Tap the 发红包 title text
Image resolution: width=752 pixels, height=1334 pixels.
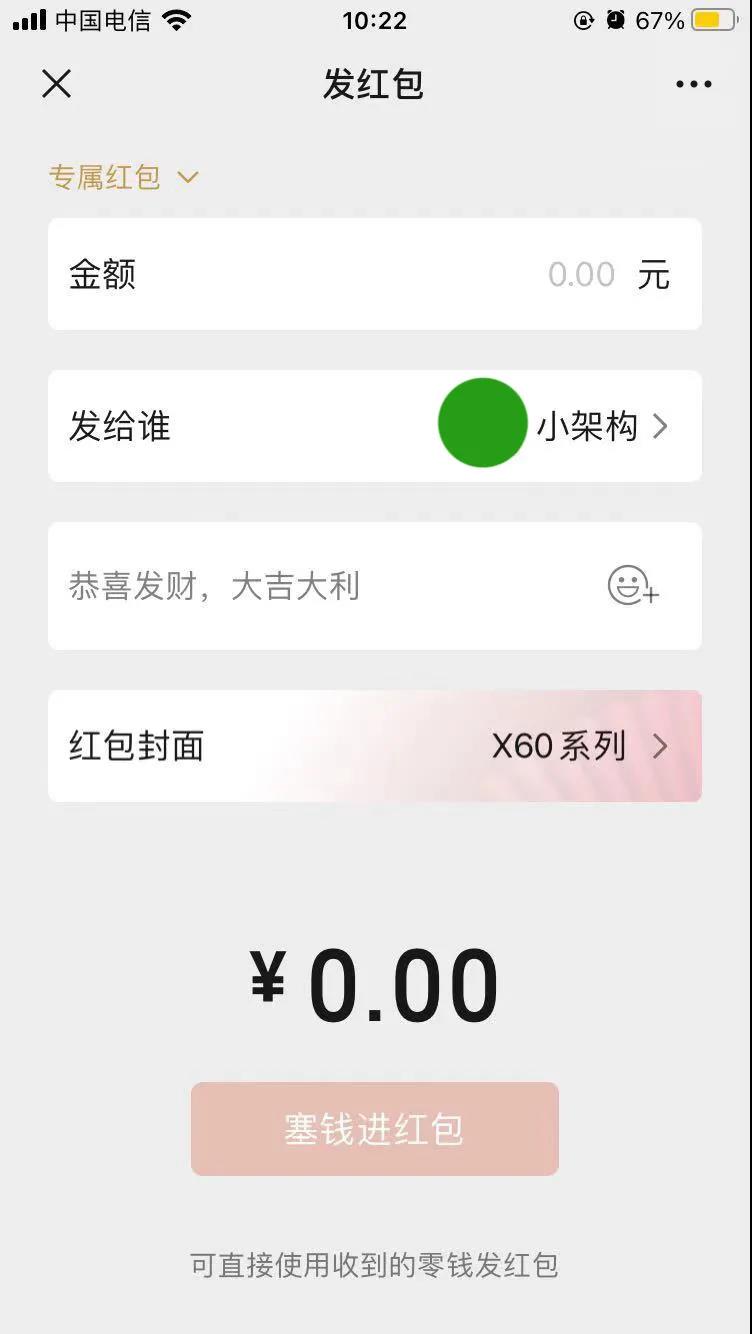click(x=375, y=84)
